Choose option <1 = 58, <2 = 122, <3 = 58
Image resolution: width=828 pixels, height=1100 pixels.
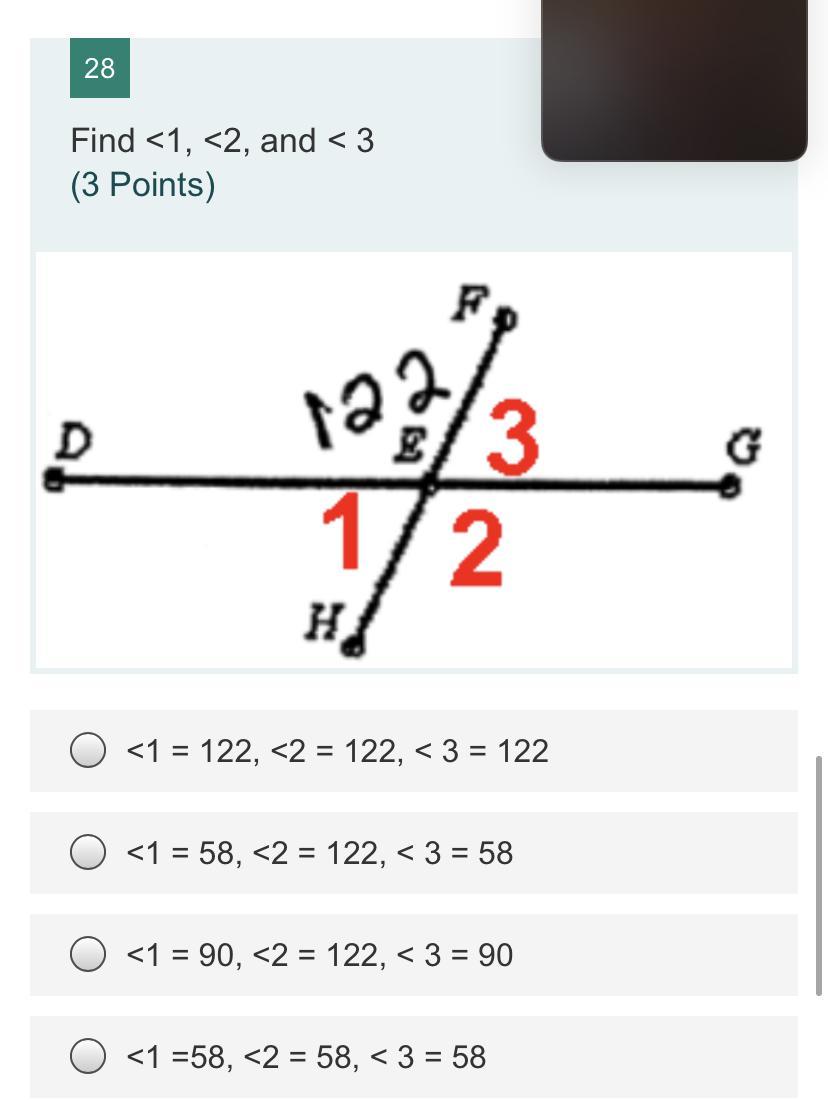pyautogui.click(x=88, y=852)
